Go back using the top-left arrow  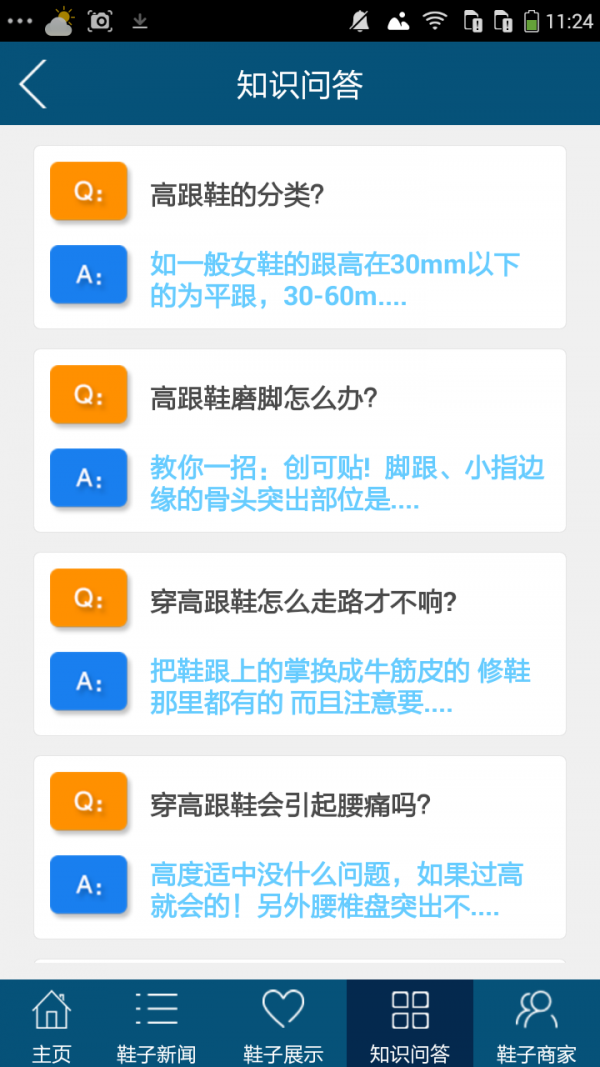(x=33, y=84)
